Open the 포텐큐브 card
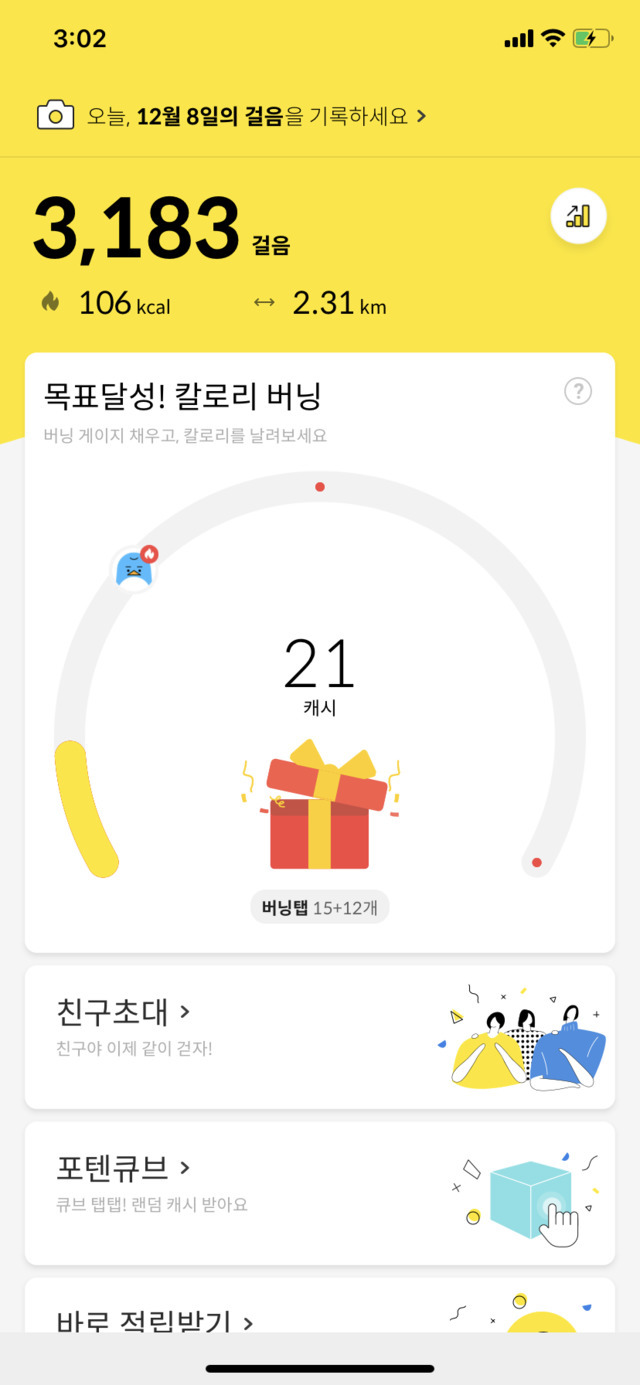This screenshot has height=1385, width=640. point(319,1192)
